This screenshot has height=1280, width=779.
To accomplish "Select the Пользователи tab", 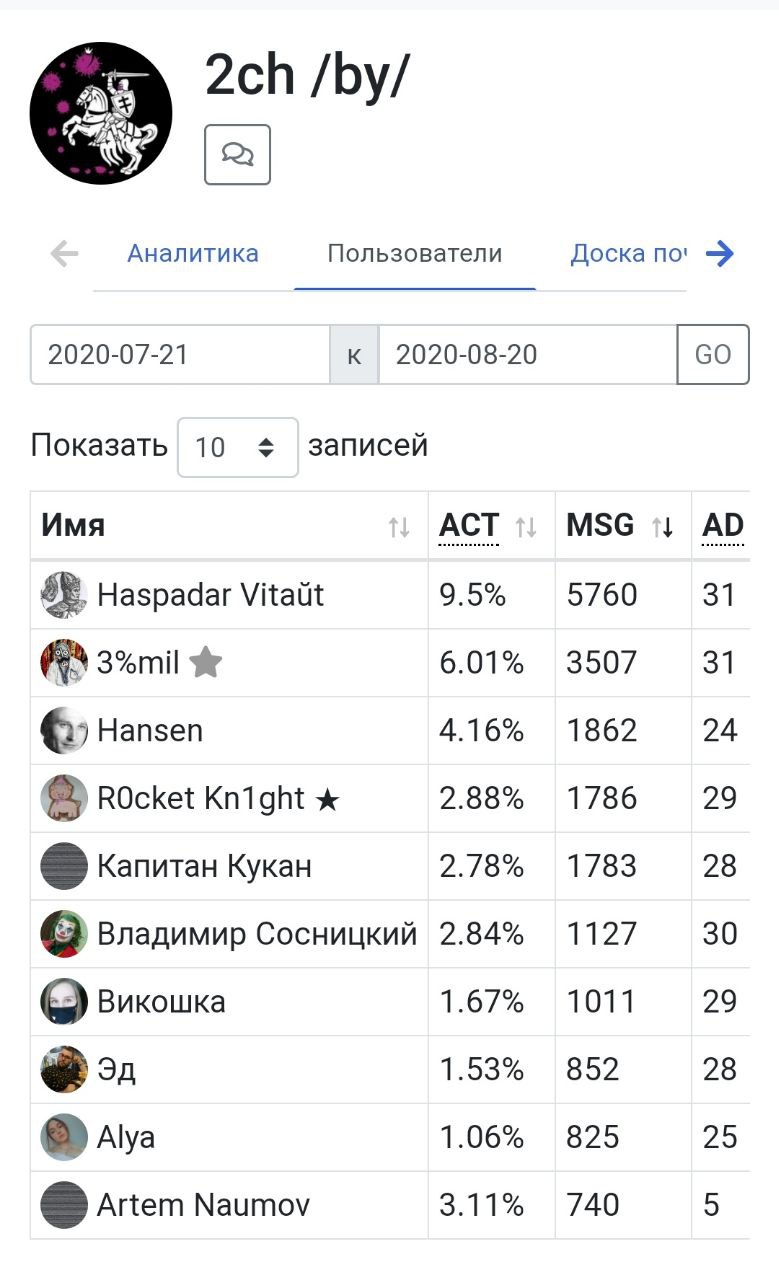I will pos(415,254).
